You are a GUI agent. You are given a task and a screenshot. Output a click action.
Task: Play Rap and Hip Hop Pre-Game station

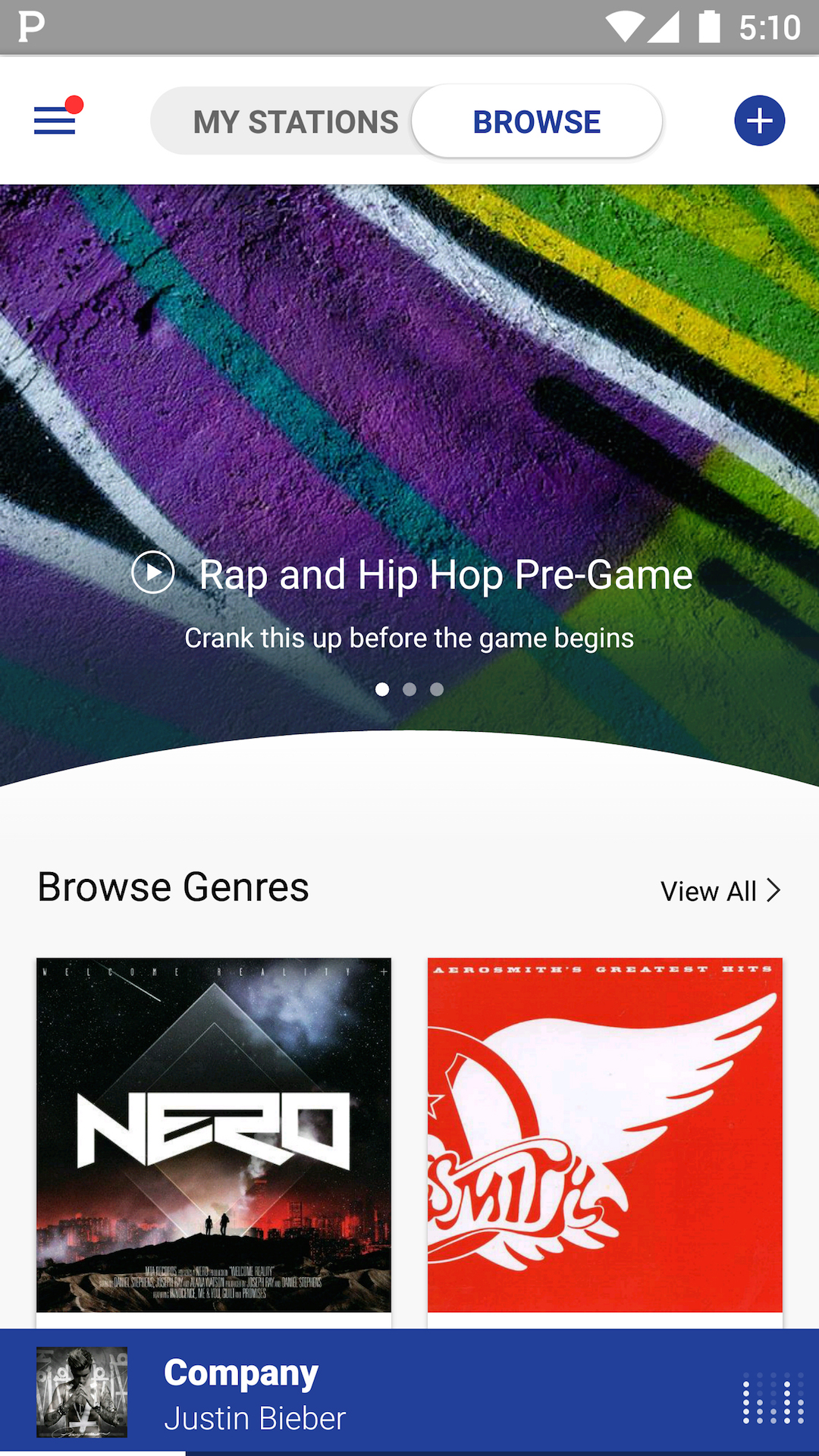(x=153, y=573)
